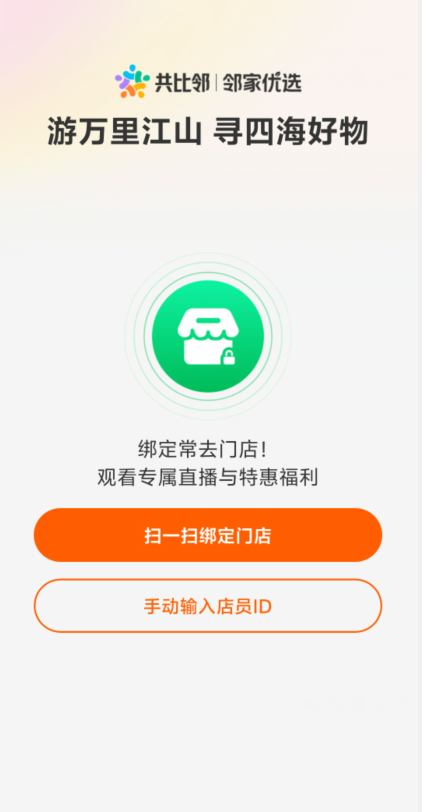Tap 扫一扫绑定门店 to scan and bind a store
This screenshot has height=812, width=422.
[x=208, y=535]
